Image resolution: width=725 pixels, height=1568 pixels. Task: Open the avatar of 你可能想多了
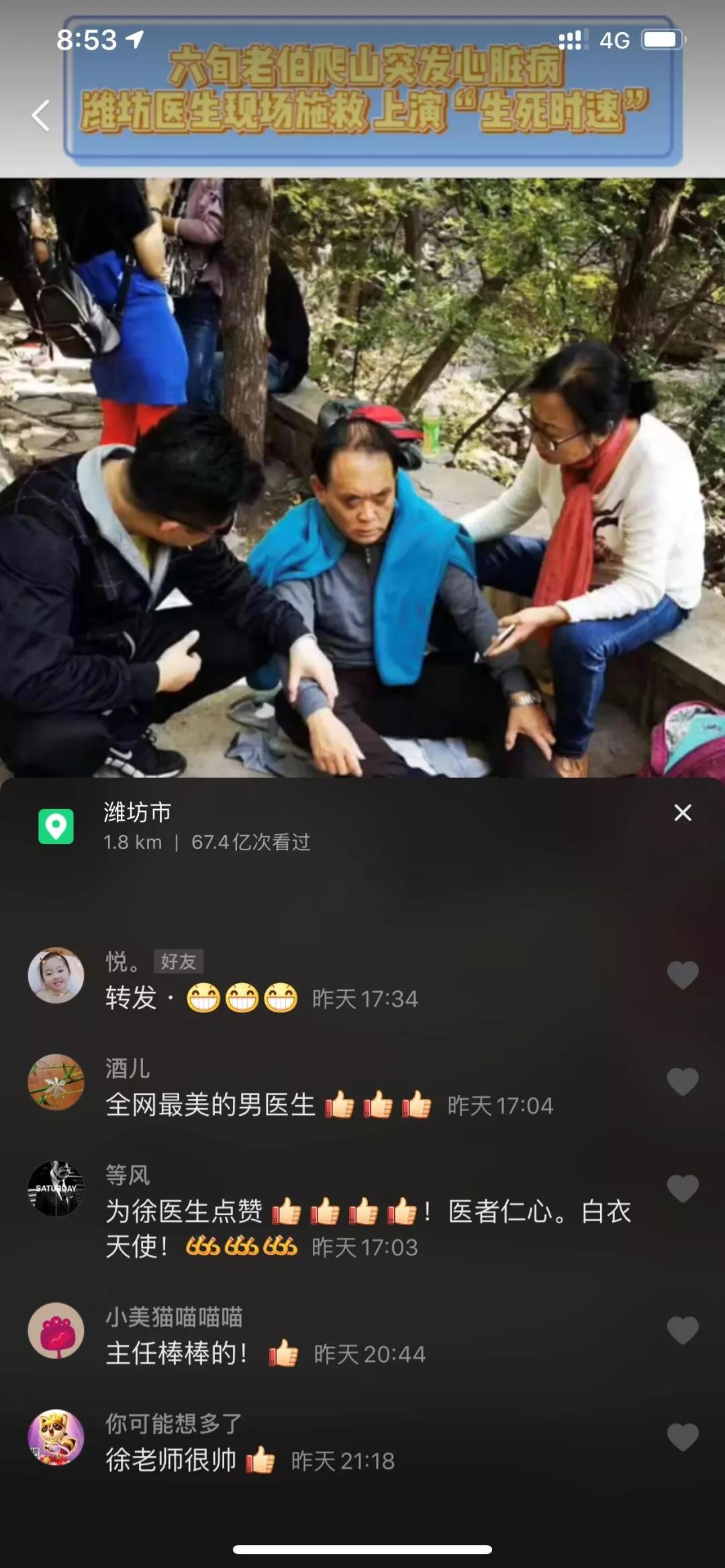tap(56, 1437)
